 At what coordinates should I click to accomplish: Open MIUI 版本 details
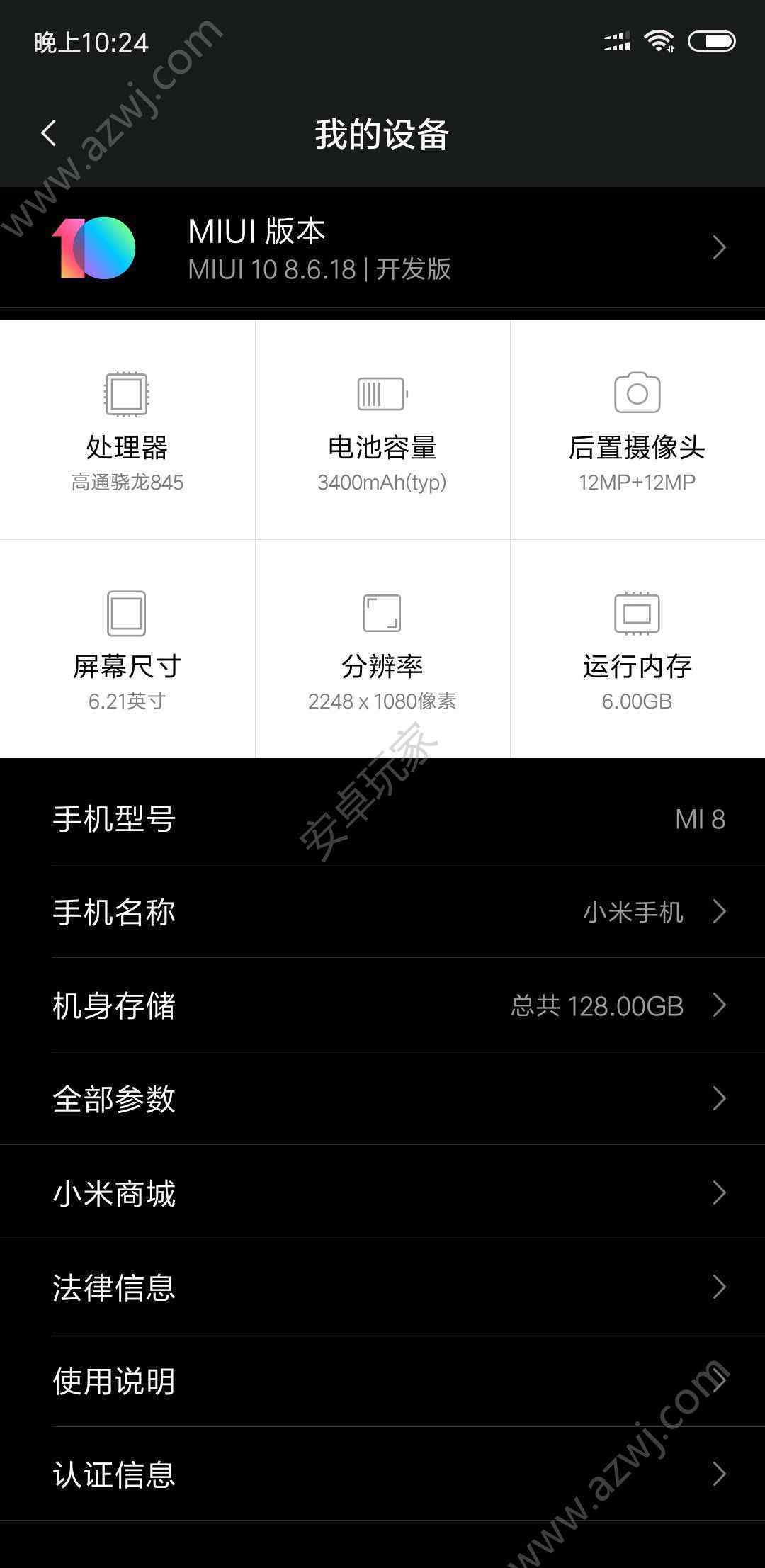[x=382, y=248]
